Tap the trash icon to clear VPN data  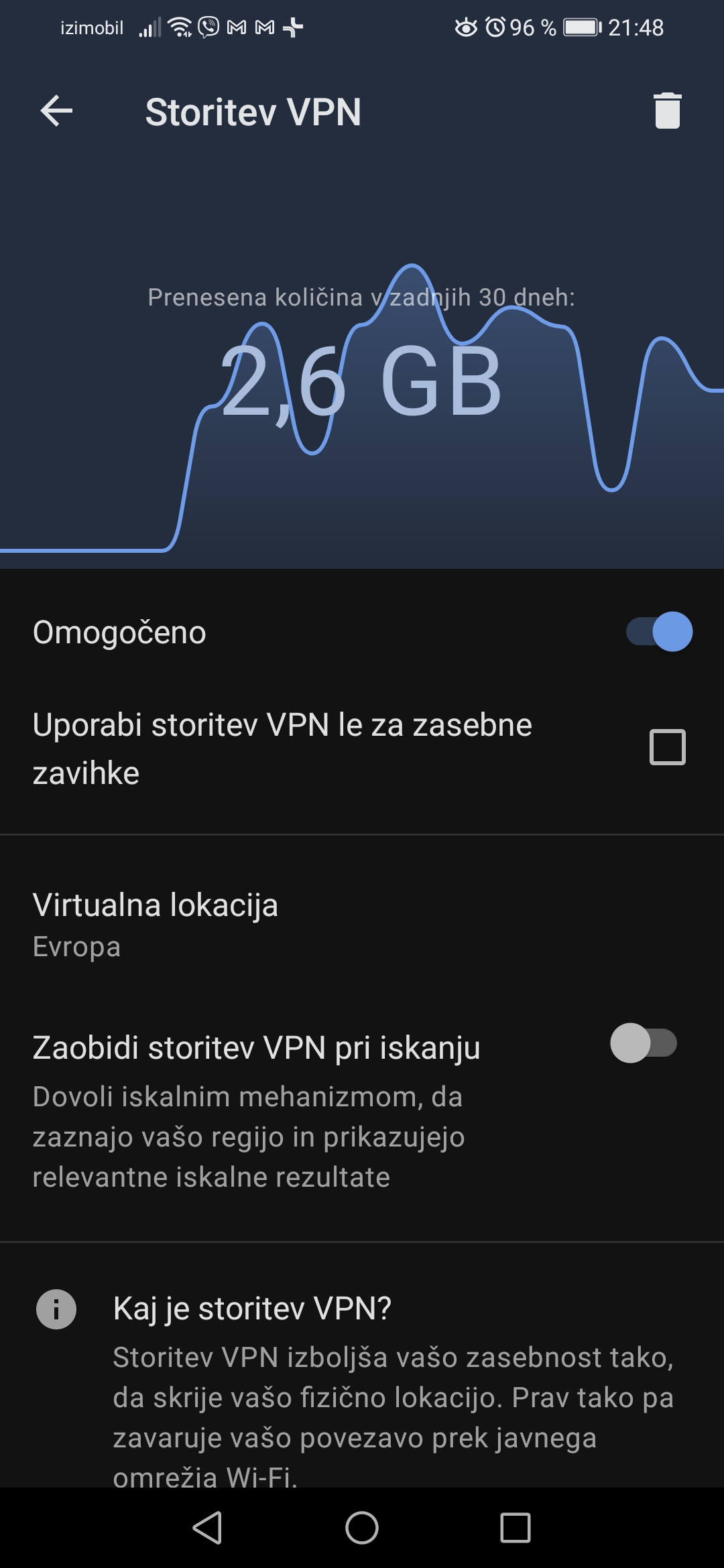pyautogui.click(x=667, y=111)
